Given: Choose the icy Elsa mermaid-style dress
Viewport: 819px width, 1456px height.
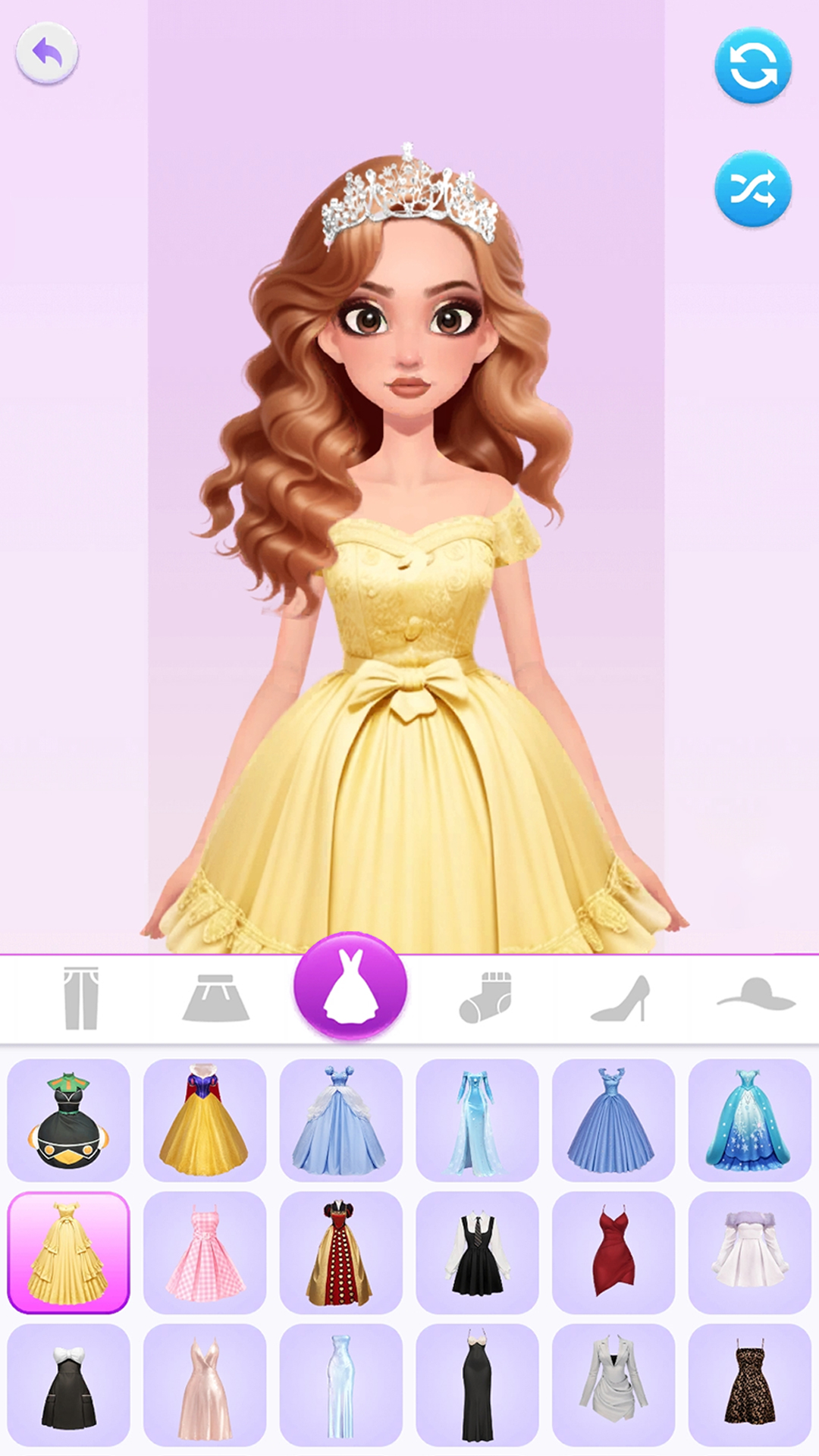Looking at the screenshot, I should point(479,1119).
